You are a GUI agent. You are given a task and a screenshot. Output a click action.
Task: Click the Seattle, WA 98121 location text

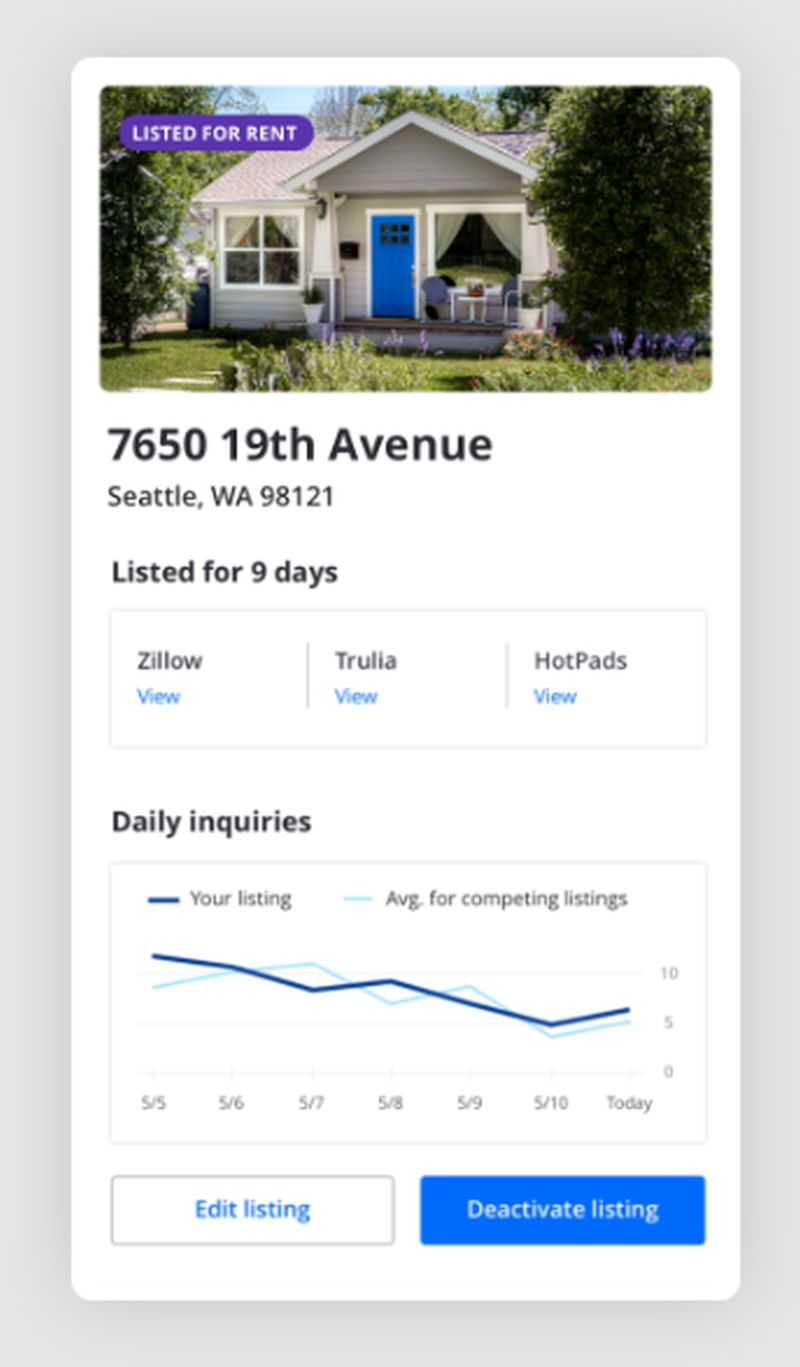pyautogui.click(x=222, y=494)
